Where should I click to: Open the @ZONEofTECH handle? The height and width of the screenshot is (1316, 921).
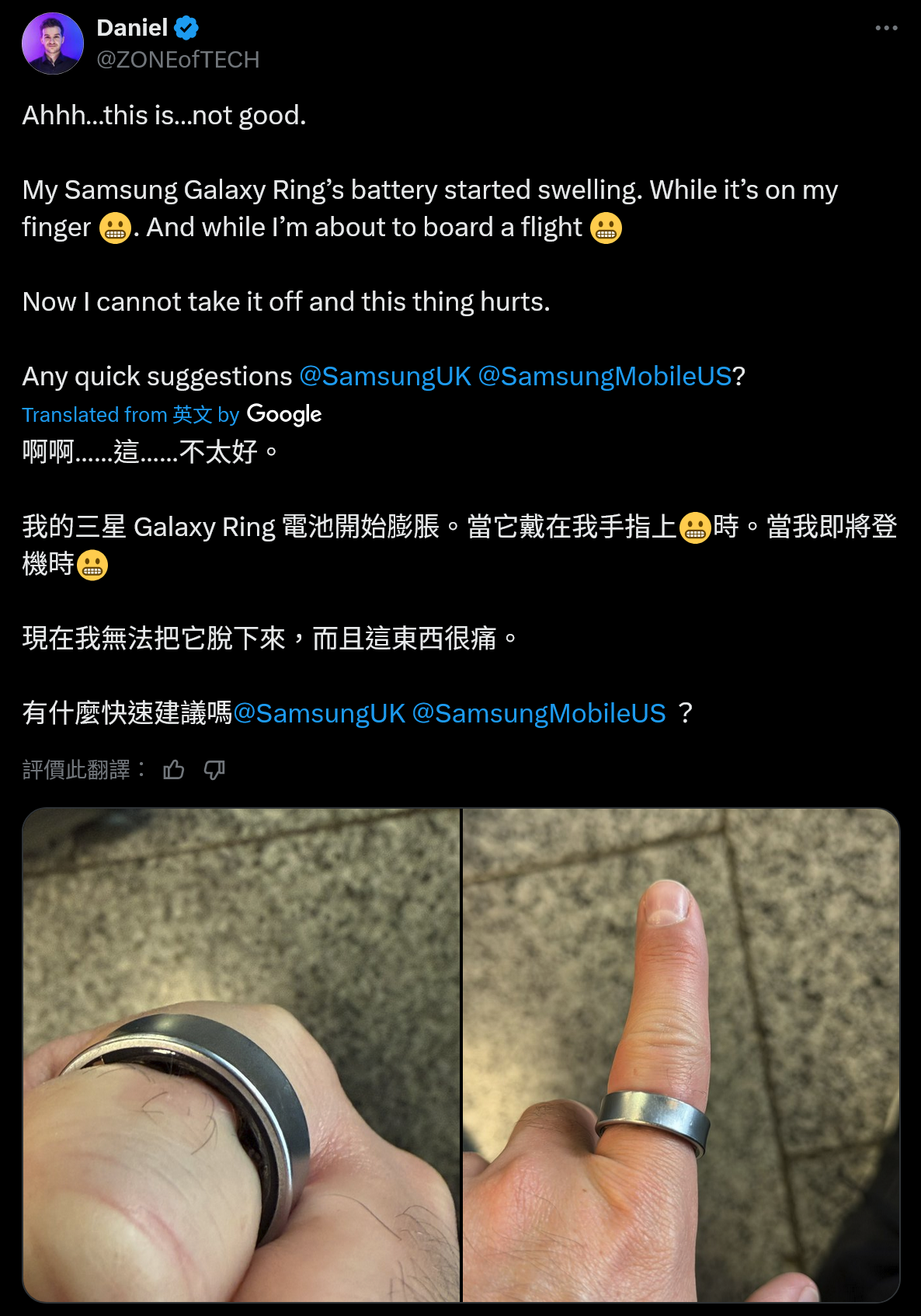[178, 60]
